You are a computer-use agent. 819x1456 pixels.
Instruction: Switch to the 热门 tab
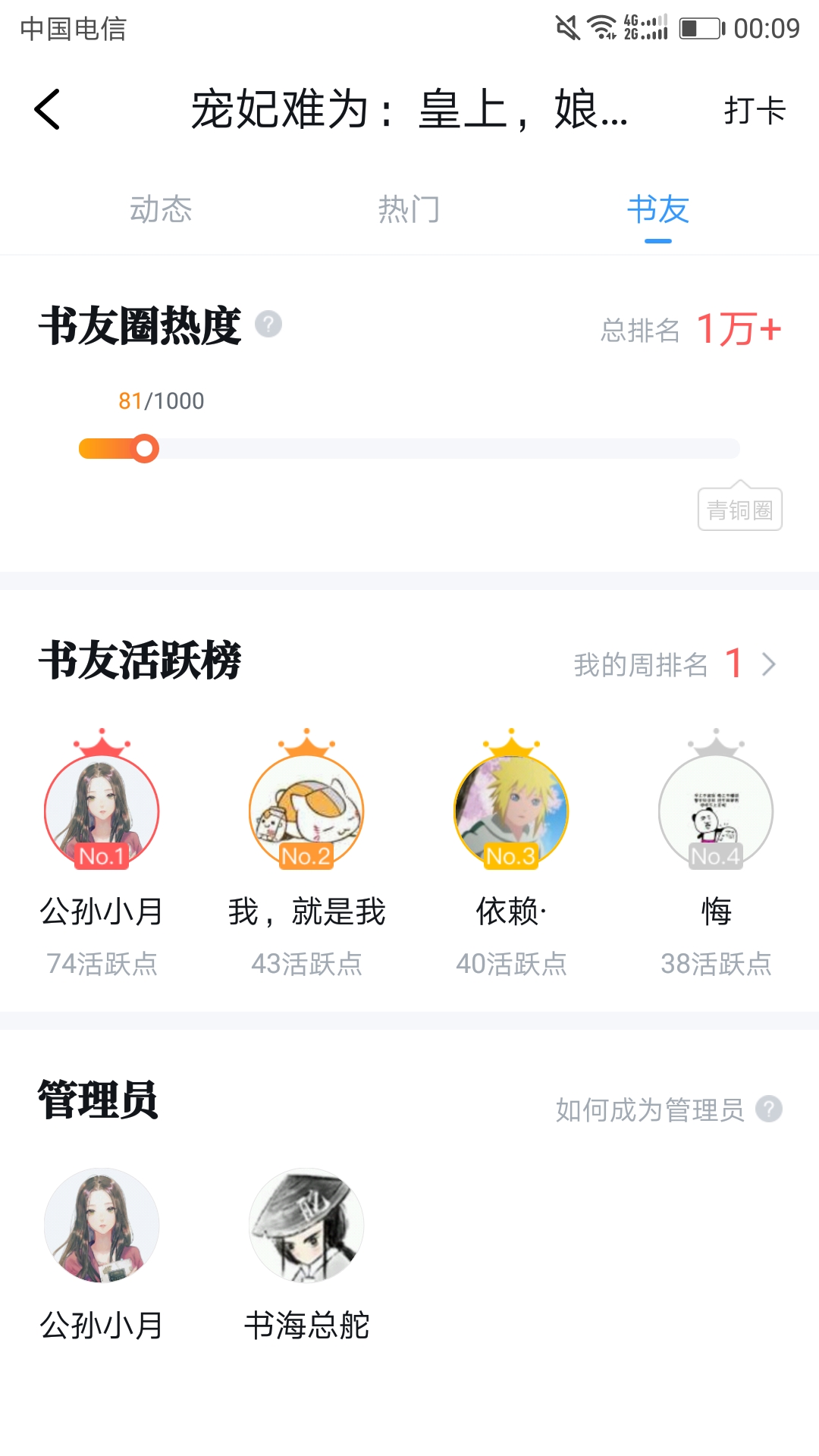[409, 210]
